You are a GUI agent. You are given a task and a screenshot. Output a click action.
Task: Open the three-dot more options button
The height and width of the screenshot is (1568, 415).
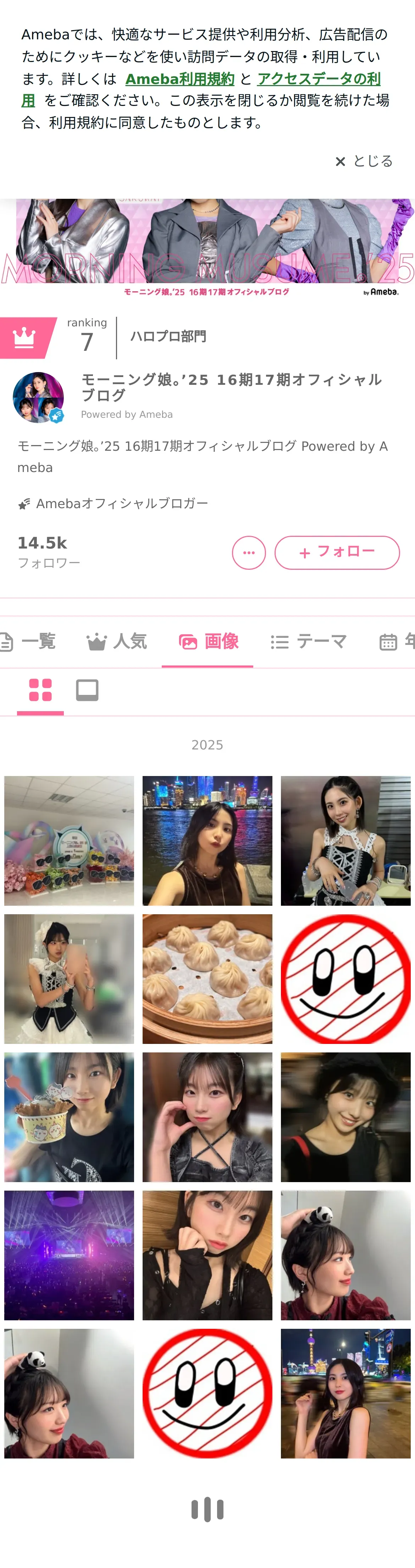pos(249,552)
